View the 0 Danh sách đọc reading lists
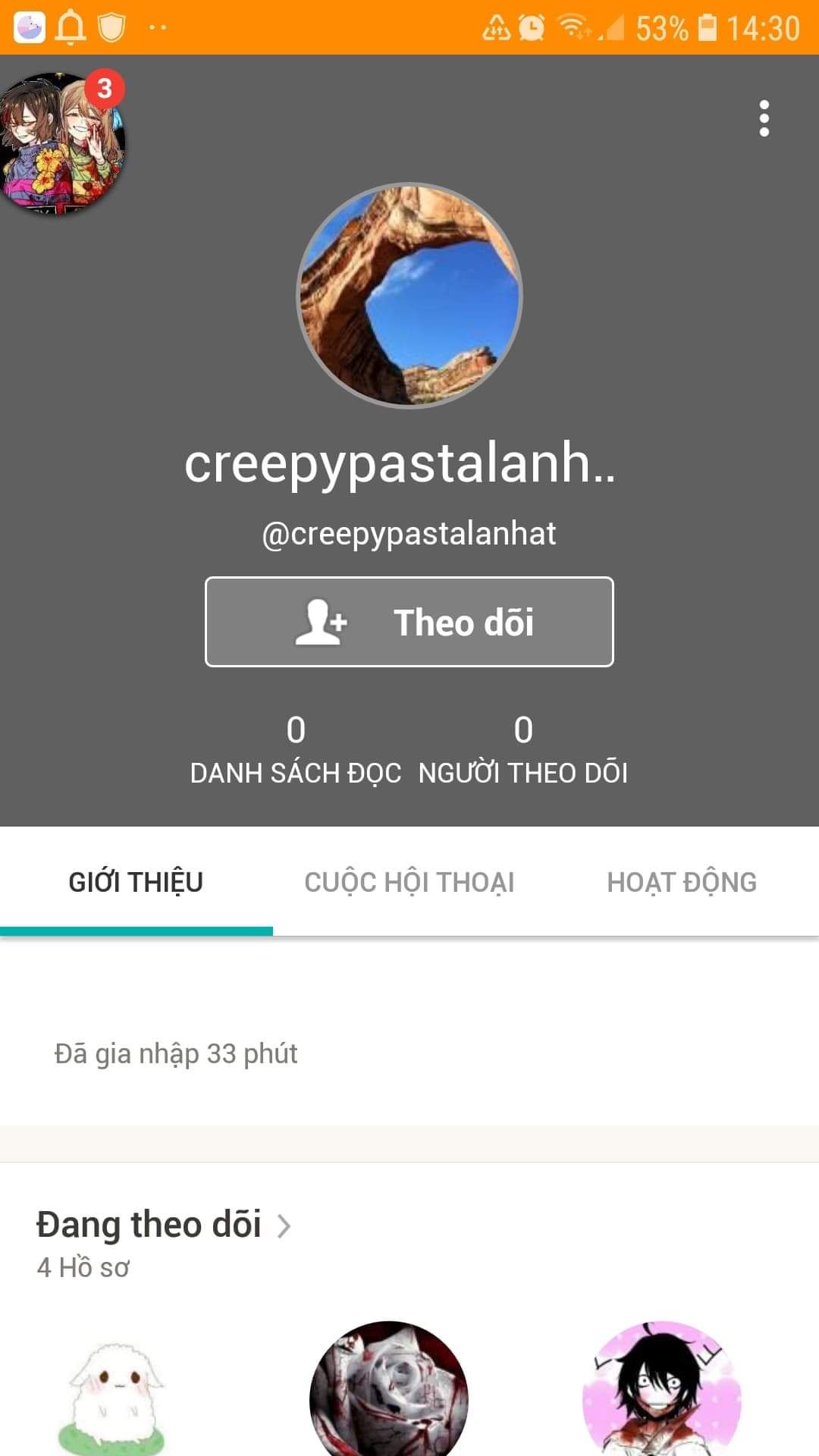Viewport: 819px width, 1456px height. point(296,749)
